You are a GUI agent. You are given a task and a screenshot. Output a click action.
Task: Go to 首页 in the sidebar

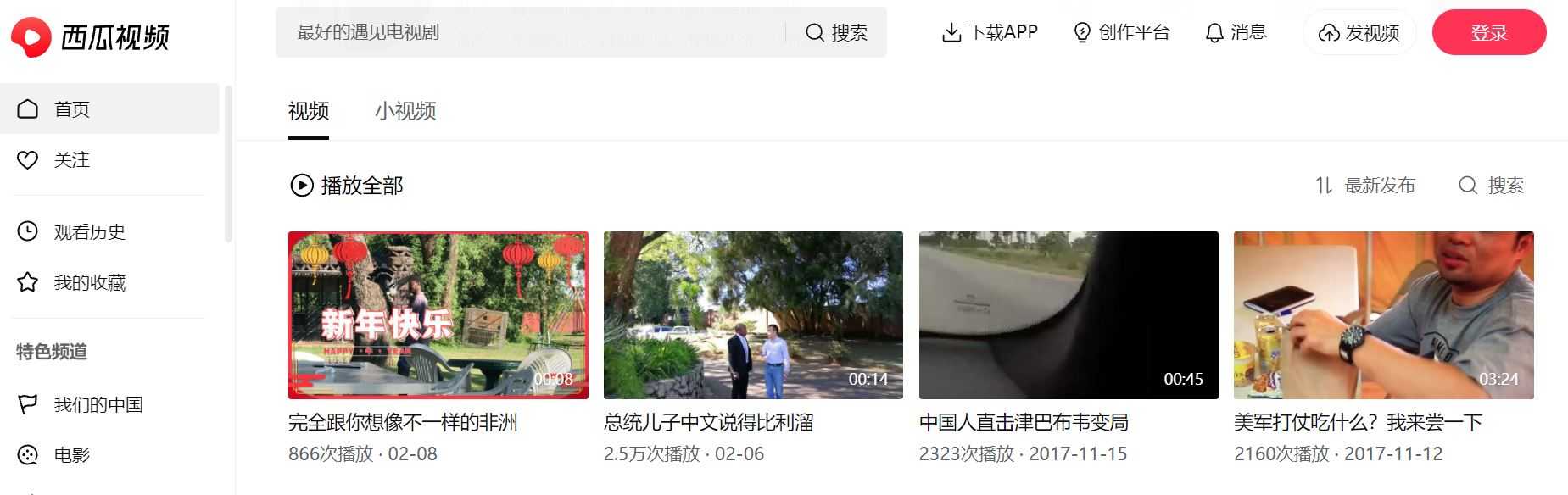click(72, 109)
